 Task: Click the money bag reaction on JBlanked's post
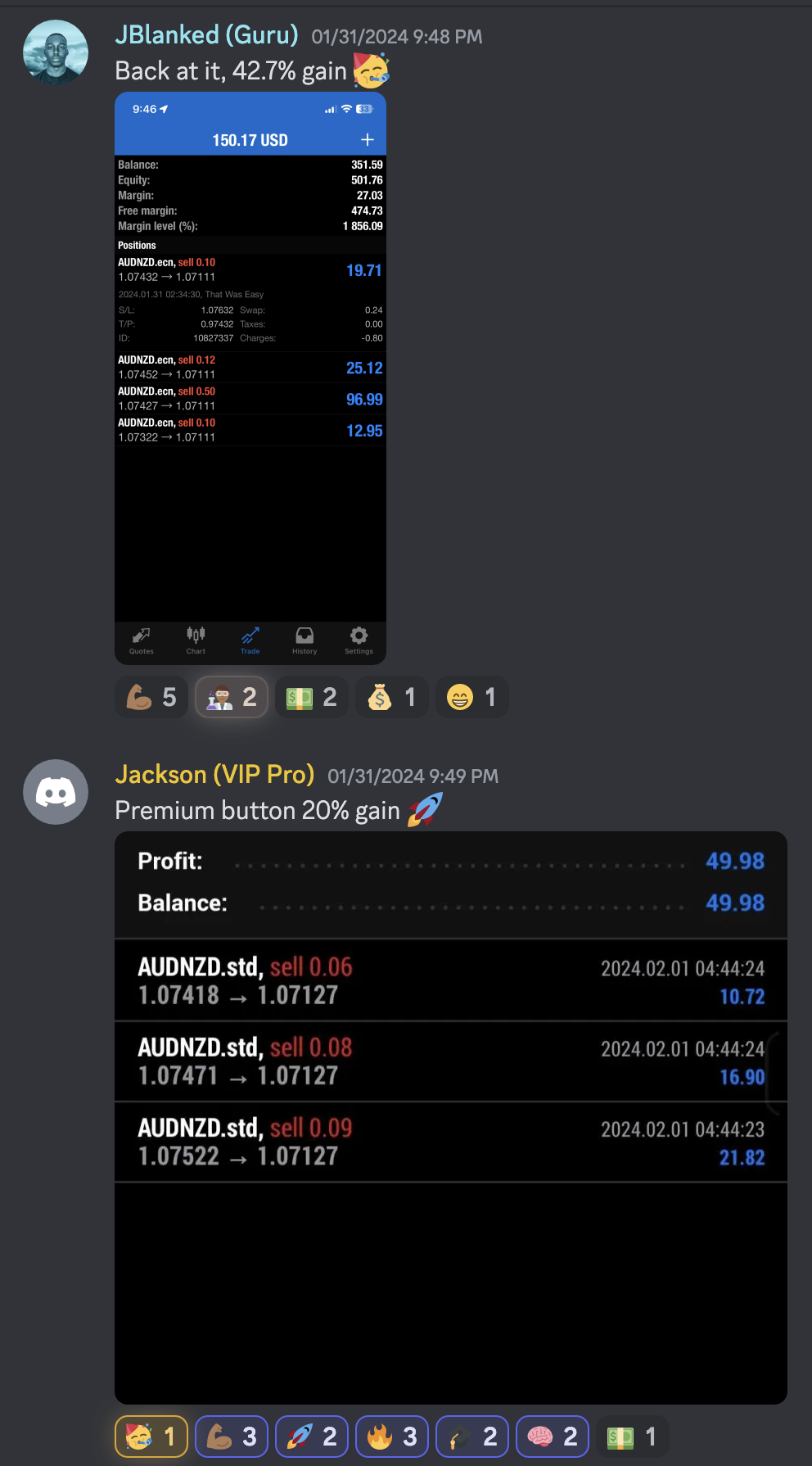(391, 697)
